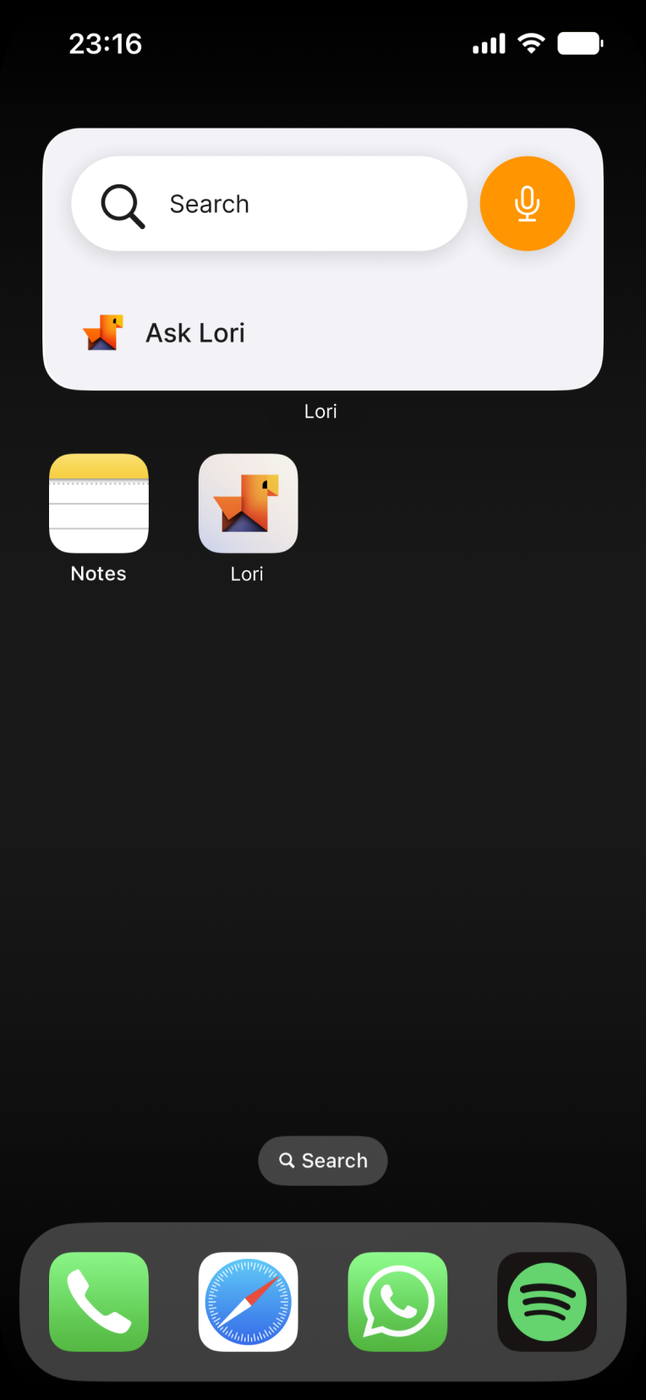Open WhatsApp from the dock
The height and width of the screenshot is (1400, 646).
(x=398, y=1302)
